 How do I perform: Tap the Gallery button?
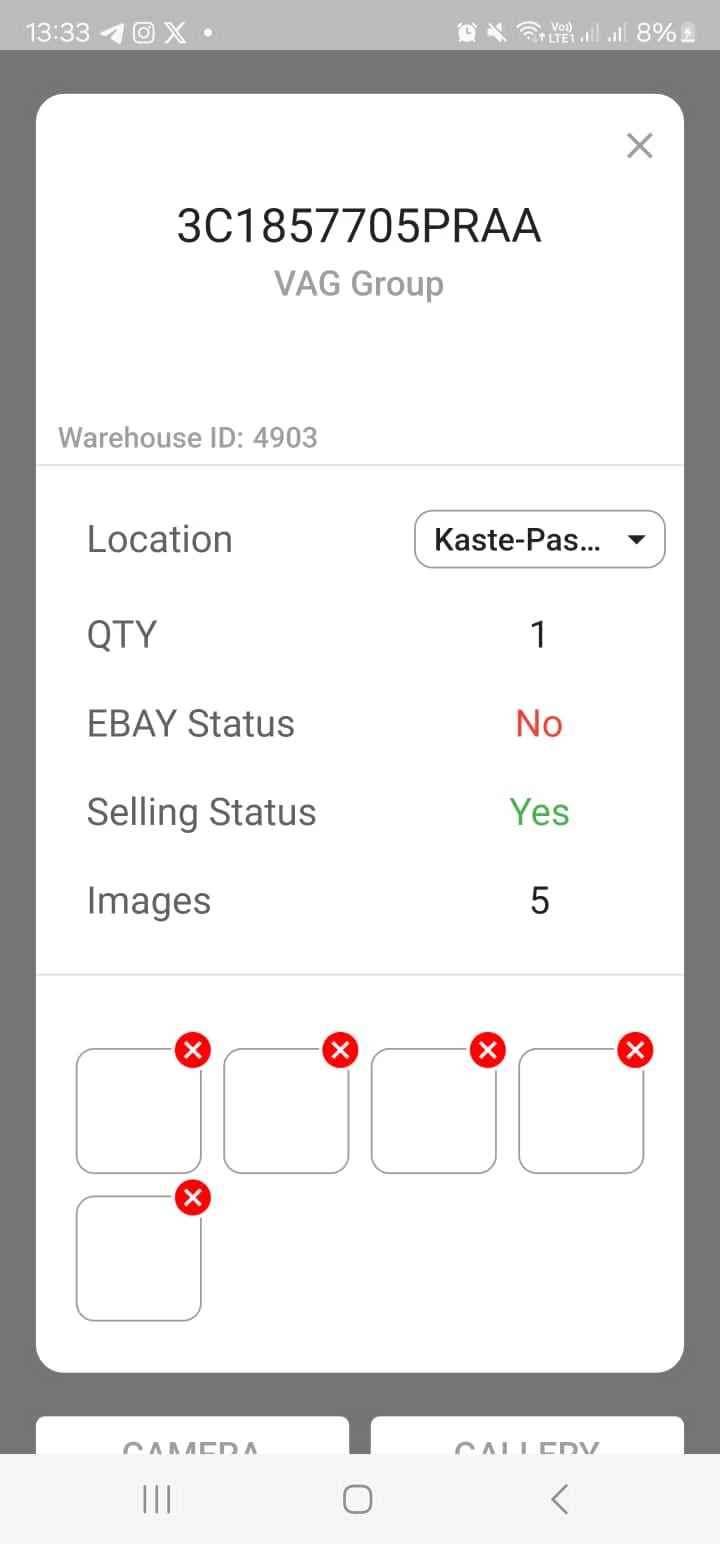[527, 1438]
